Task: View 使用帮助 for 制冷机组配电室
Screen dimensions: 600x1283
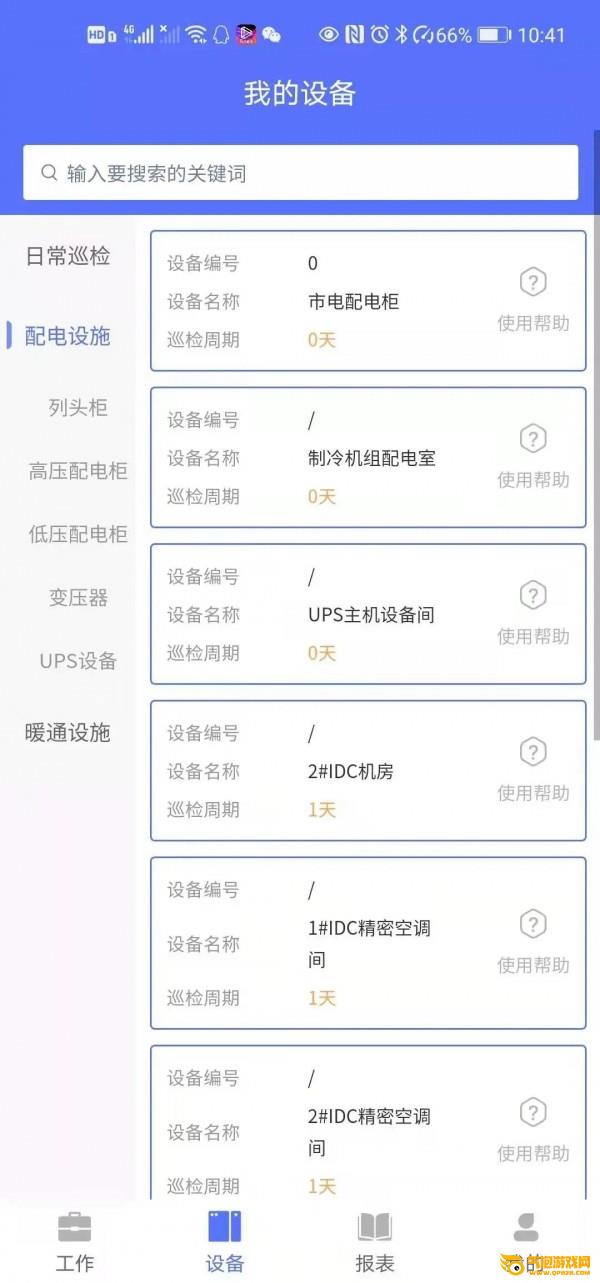Action: 533,456
